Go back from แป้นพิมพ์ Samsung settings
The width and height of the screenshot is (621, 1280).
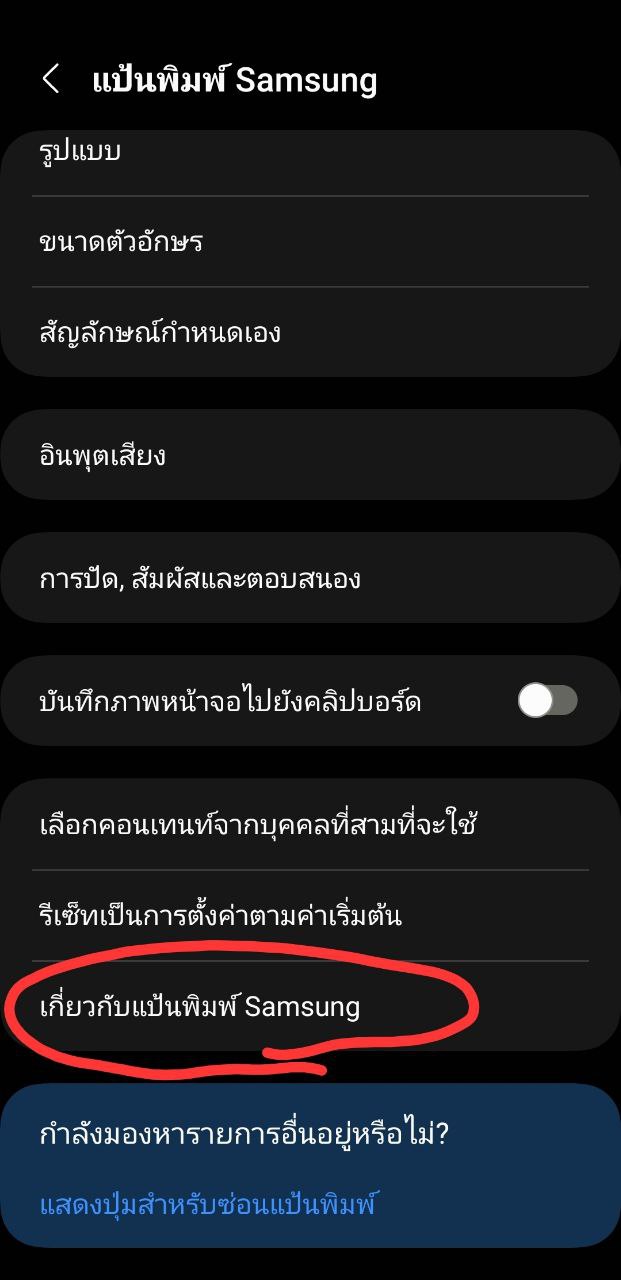51,80
